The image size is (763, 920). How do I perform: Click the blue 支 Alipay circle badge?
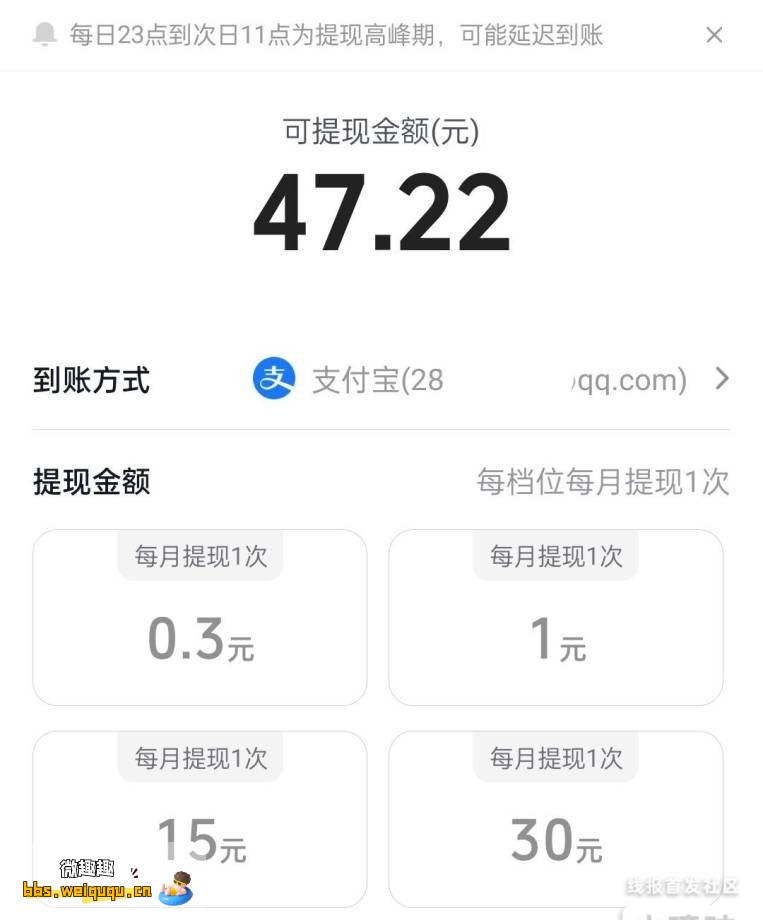(274, 378)
